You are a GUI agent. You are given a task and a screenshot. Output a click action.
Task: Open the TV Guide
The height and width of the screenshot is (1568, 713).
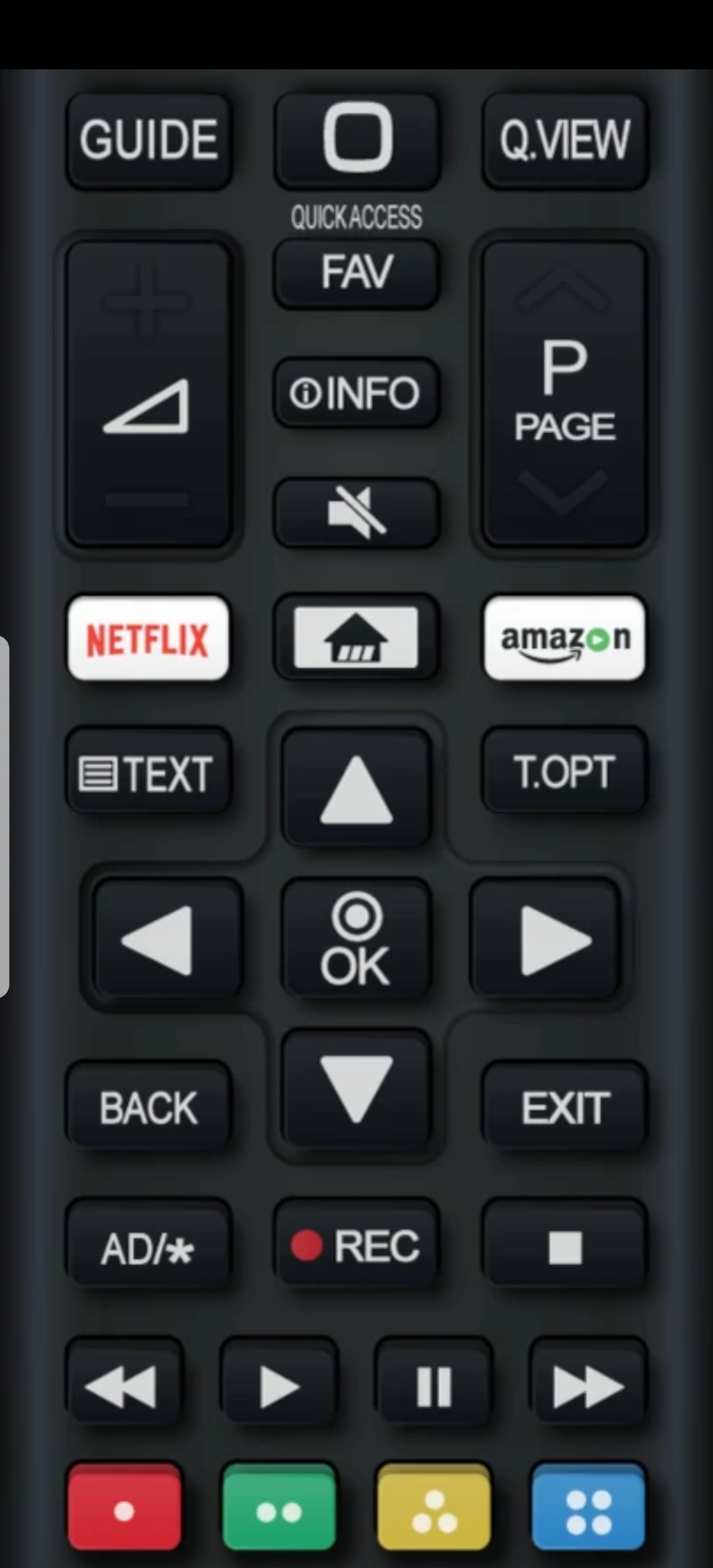(149, 139)
